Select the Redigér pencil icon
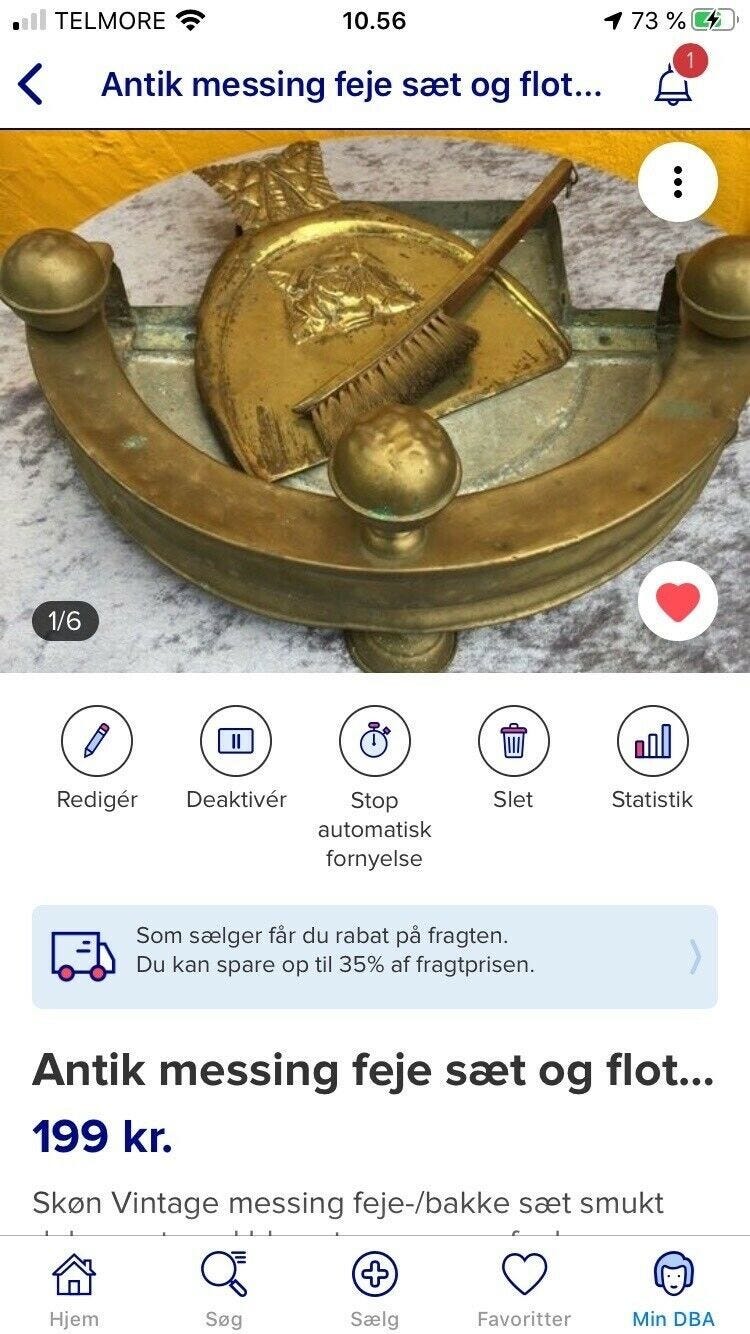 coord(96,741)
